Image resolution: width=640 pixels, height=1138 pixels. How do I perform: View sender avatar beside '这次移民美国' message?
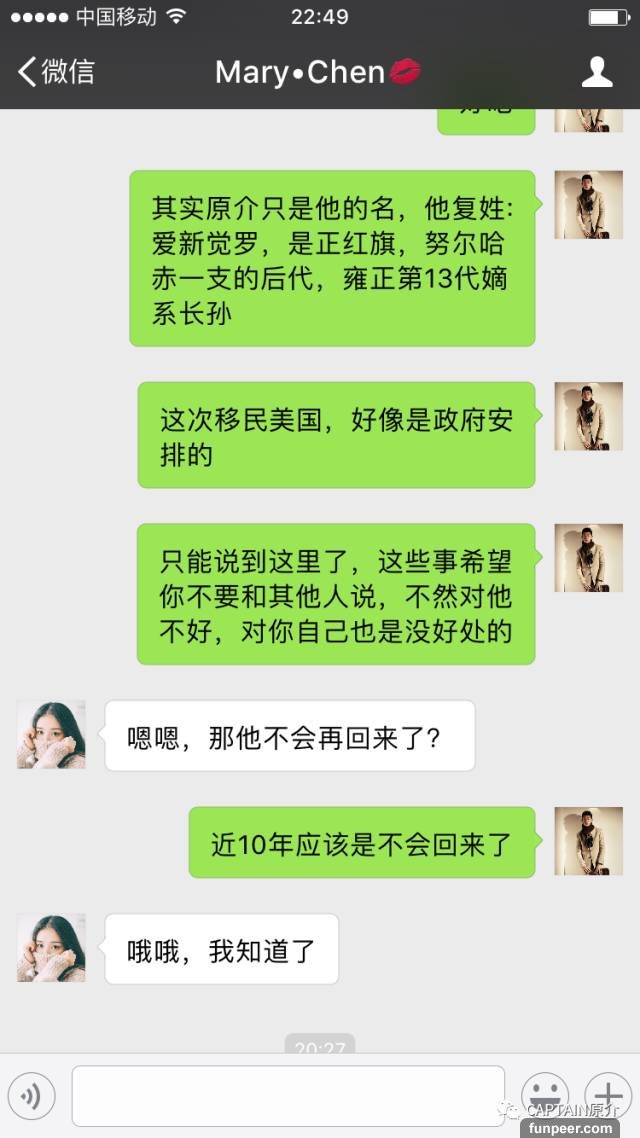(x=589, y=416)
